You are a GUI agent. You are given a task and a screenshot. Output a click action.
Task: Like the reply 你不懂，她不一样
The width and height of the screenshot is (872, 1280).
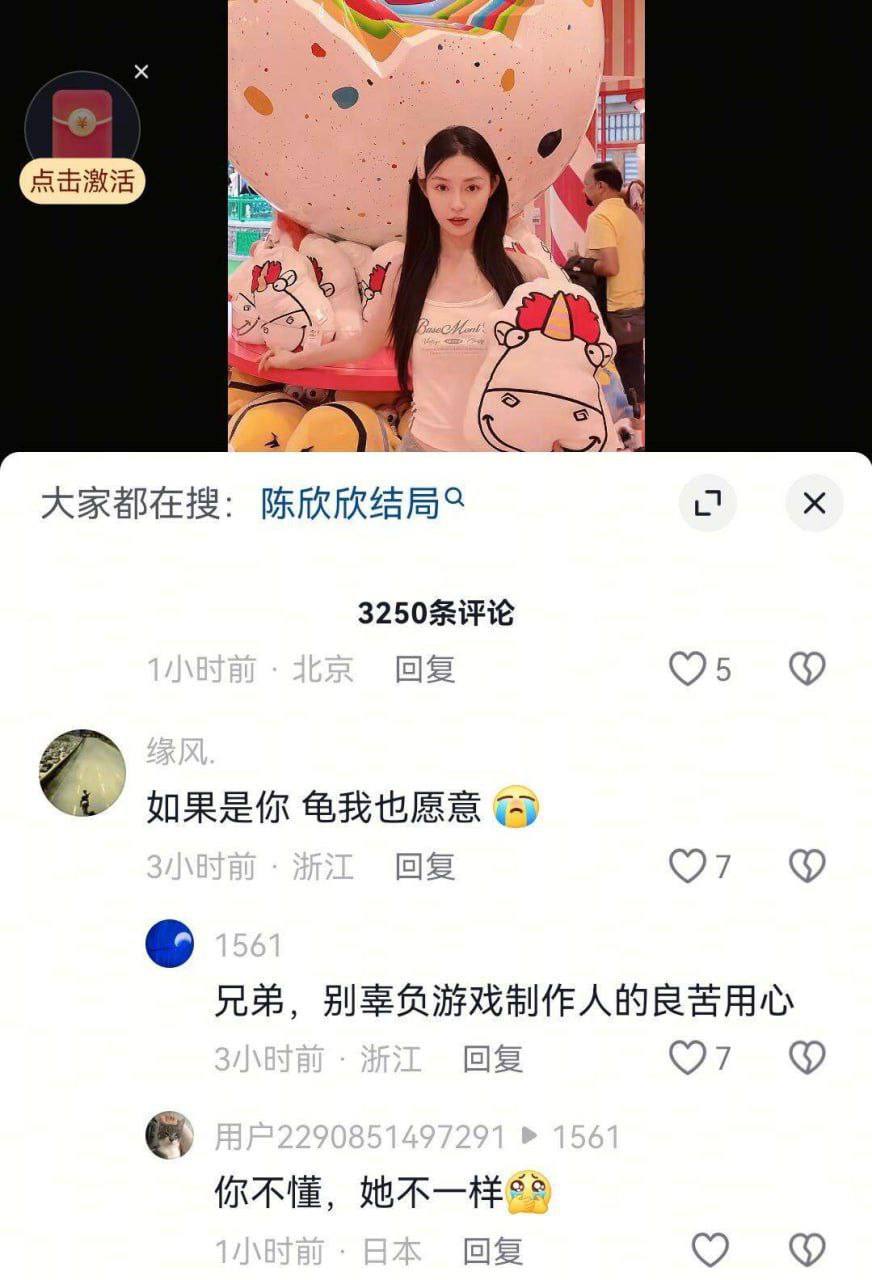point(710,1249)
